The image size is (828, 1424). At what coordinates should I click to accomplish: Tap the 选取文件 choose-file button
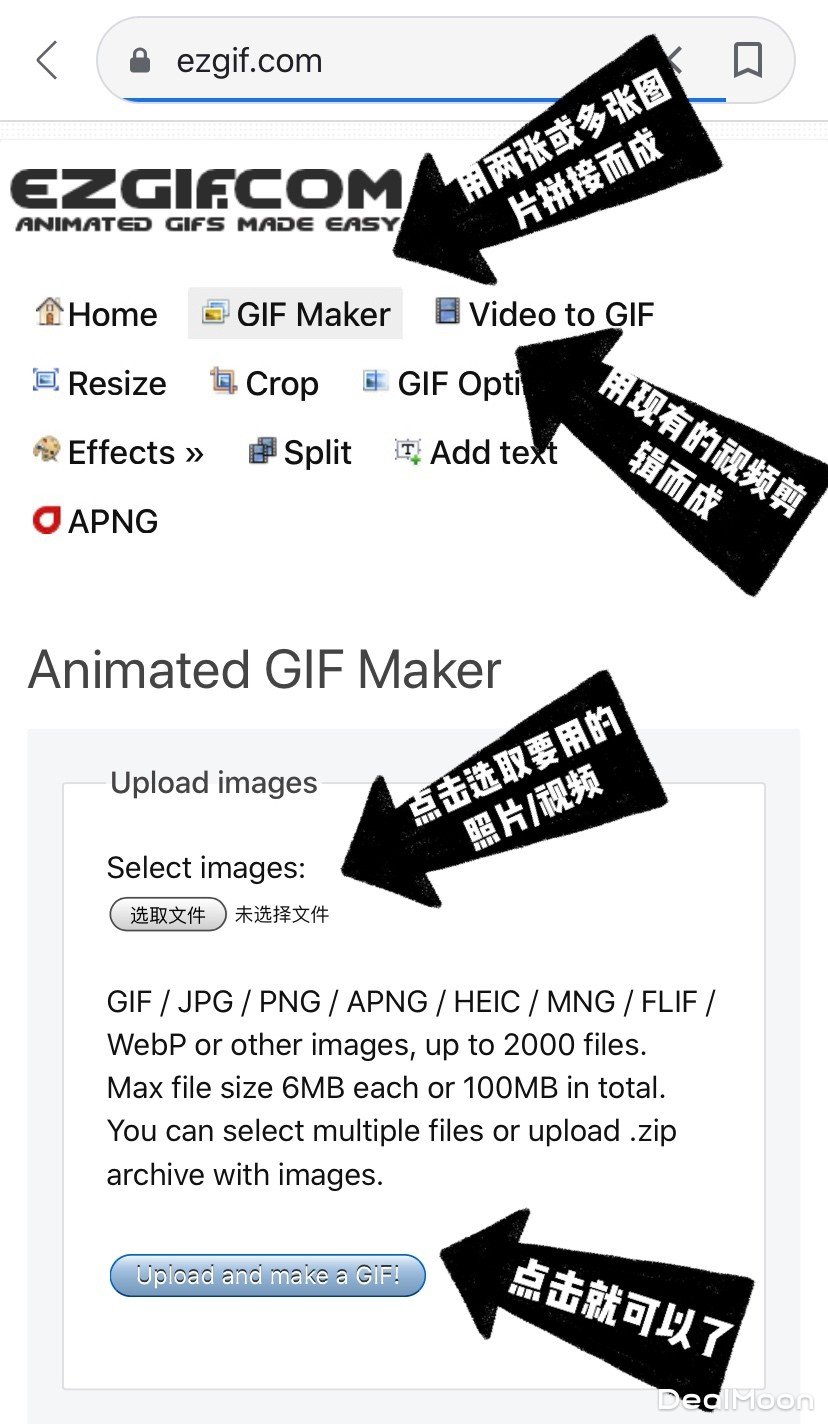[168, 914]
